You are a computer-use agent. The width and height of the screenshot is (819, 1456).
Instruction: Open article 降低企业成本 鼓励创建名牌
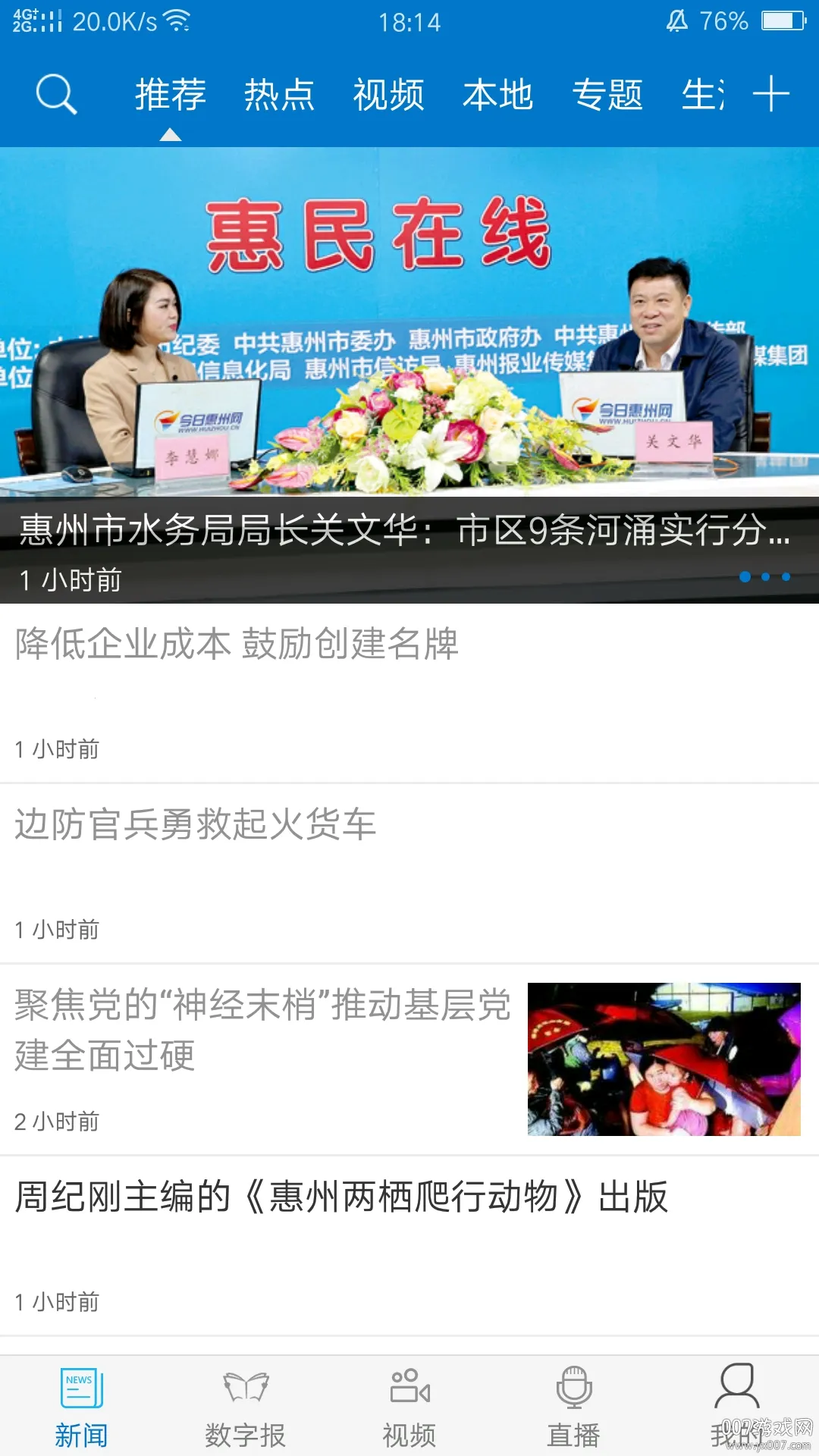pyautogui.click(x=237, y=645)
